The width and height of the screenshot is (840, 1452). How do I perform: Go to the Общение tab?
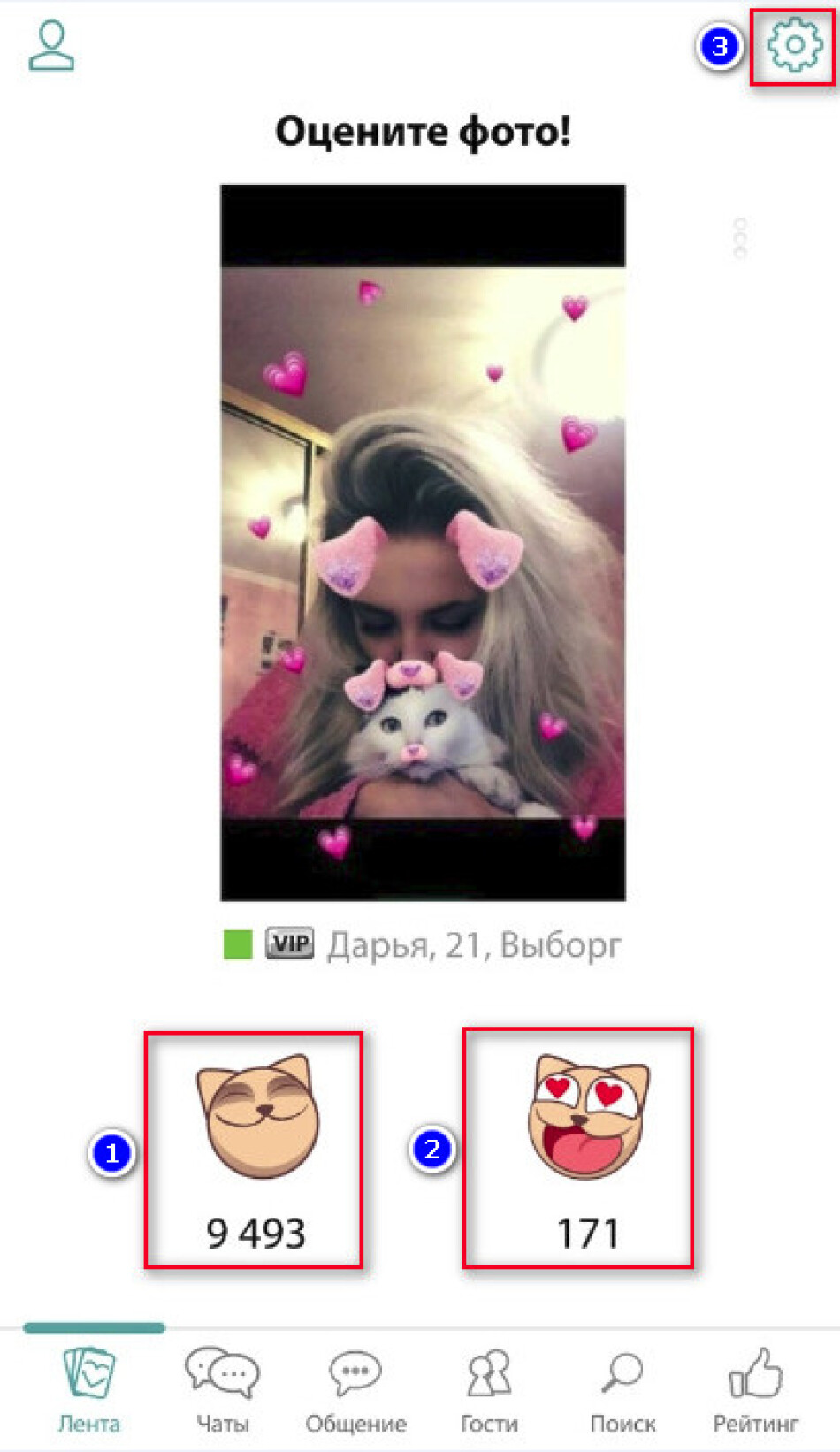coord(355,1388)
